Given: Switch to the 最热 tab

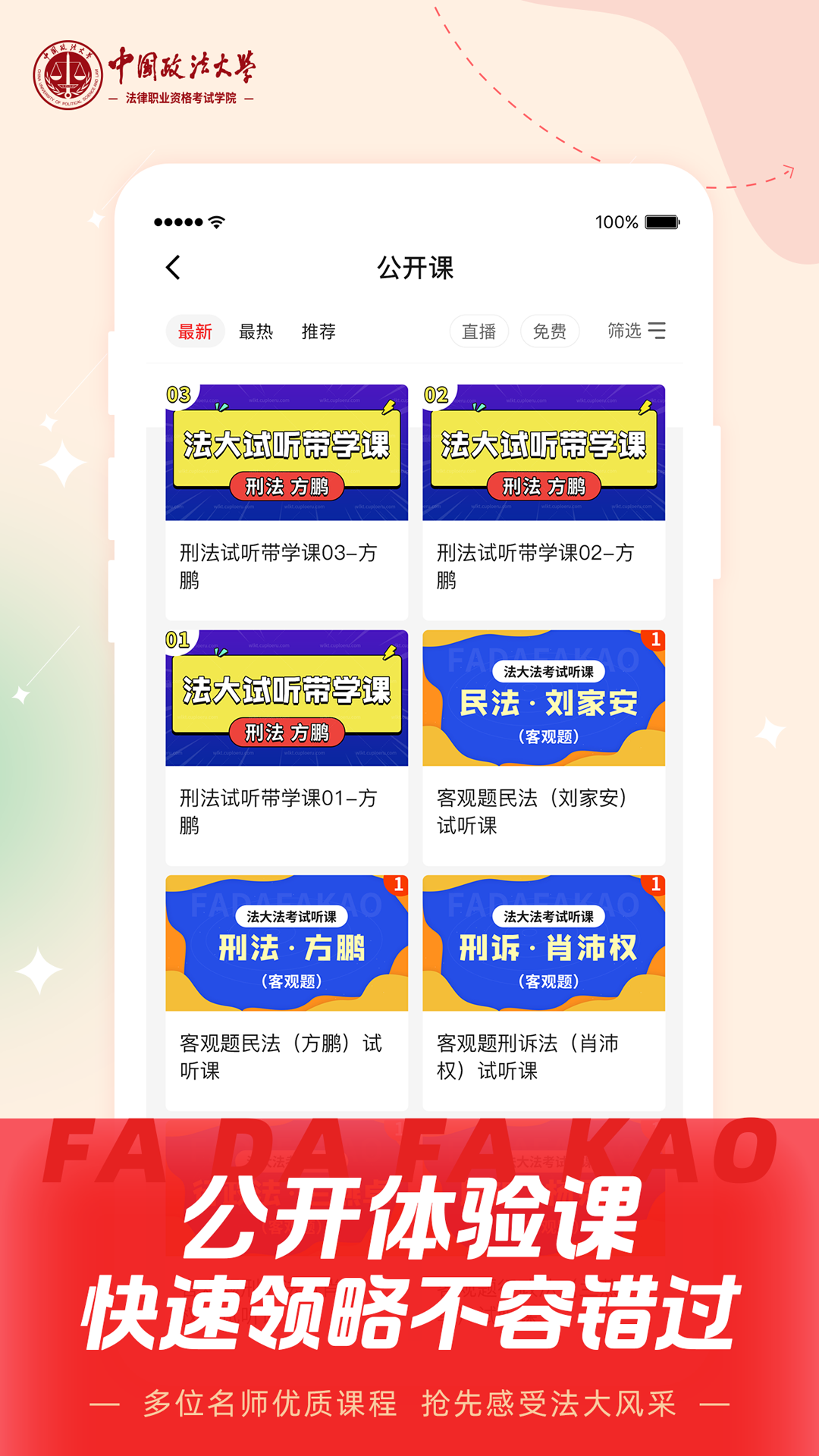Looking at the screenshot, I should coord(257,331).
